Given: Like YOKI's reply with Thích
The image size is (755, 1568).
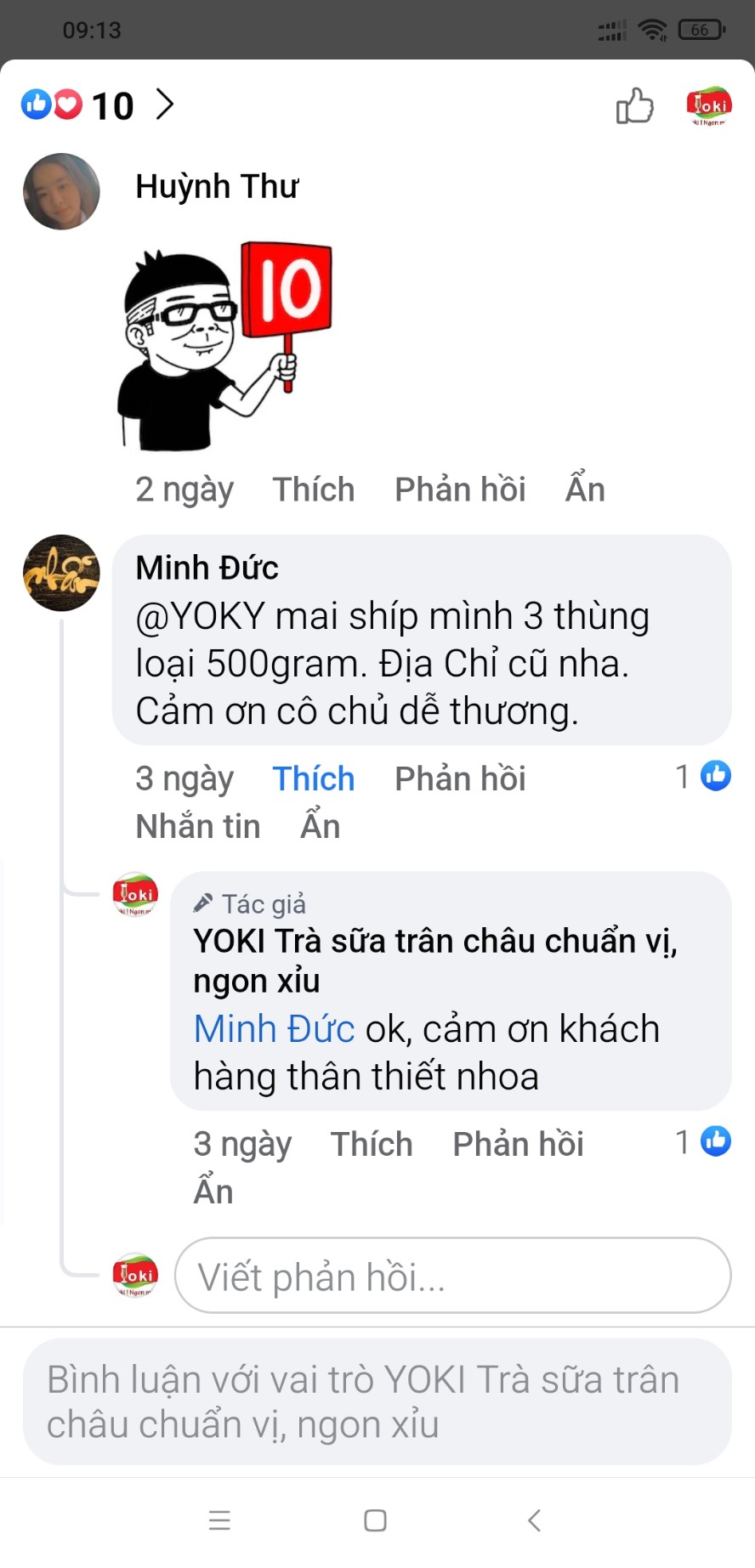Looking at the screenshot, I should 372,1144.
